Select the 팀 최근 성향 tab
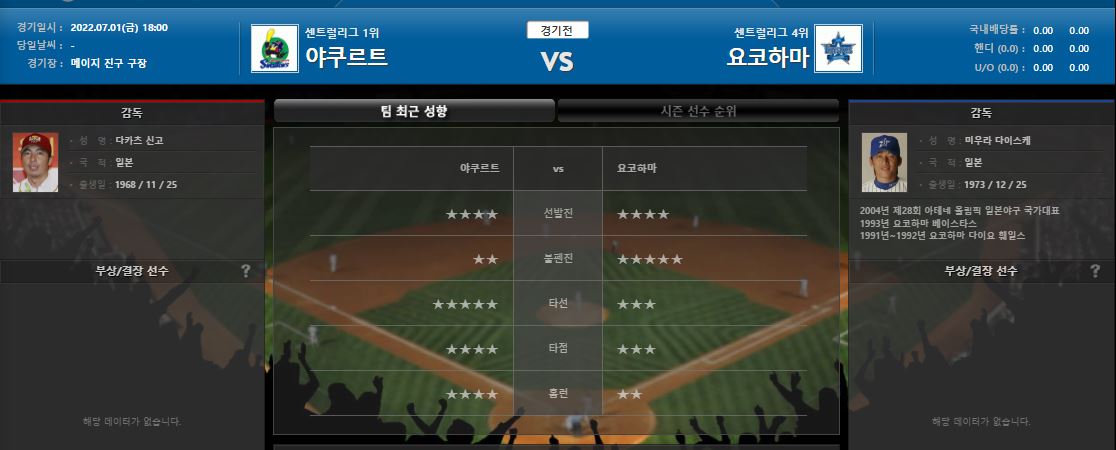The width and height of the screenshot is (1116, 450). pyautogui.click(x=413, y=111)
